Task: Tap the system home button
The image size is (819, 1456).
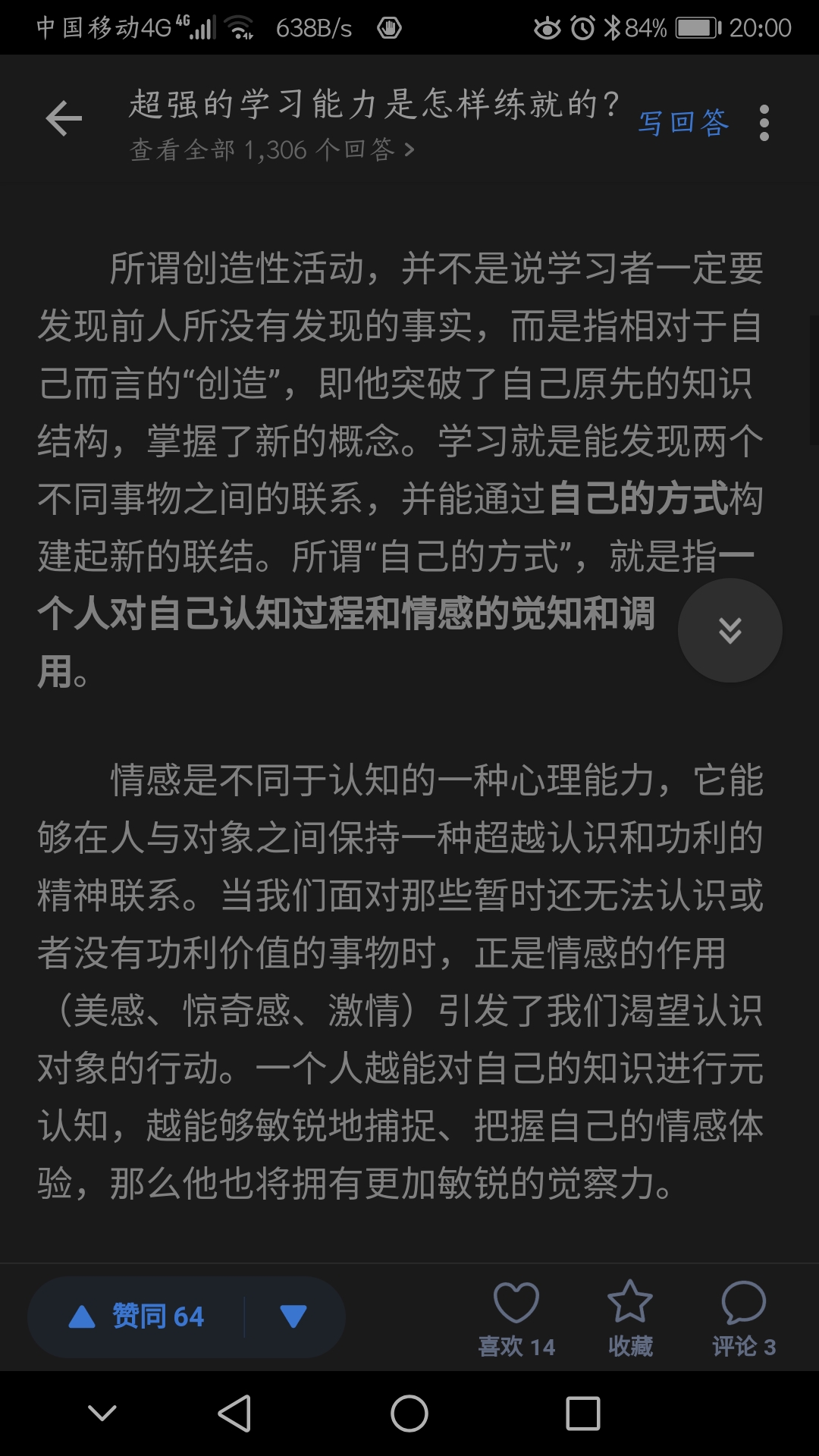Action: click(409, 1414)
